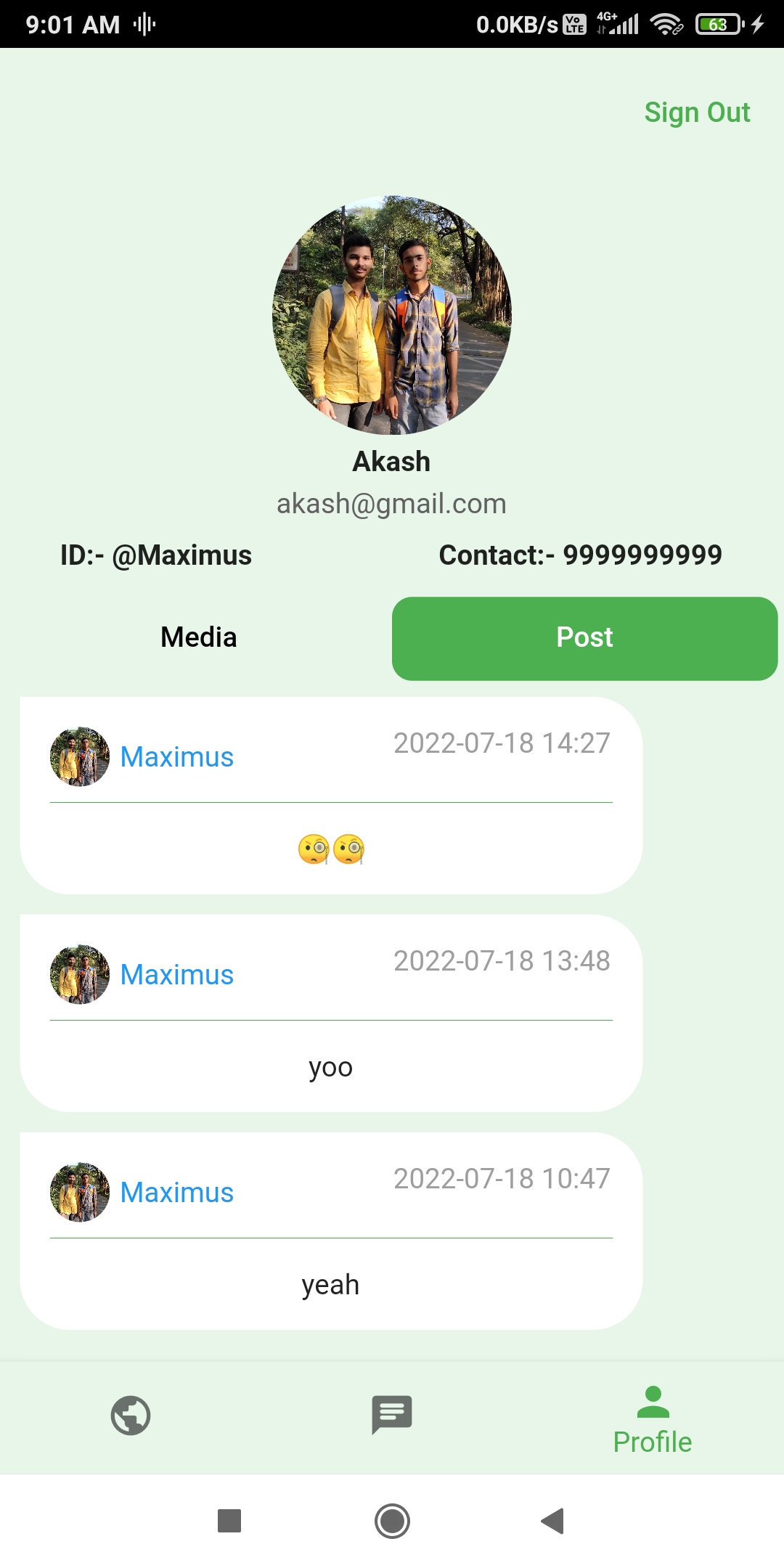
Task: Switch to the Media tab
Action: coord(198,637)
